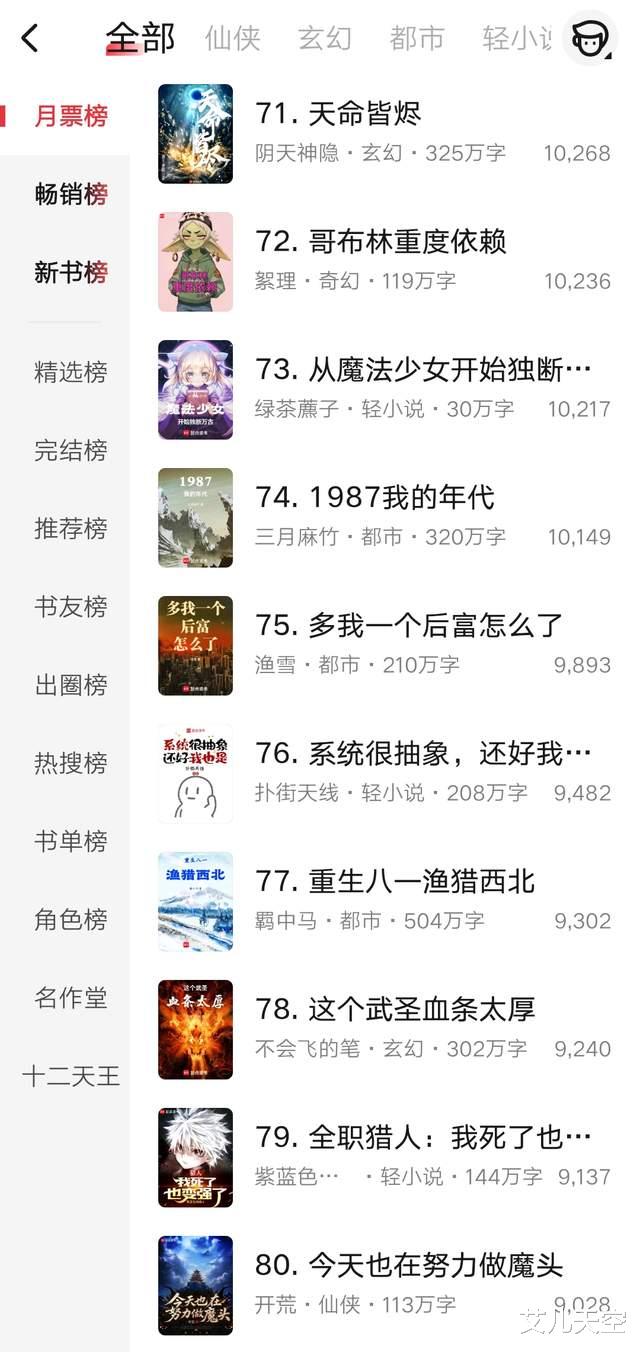Go back using the top-left arrow
The image size is (640, 1352).
pos(30,39)
